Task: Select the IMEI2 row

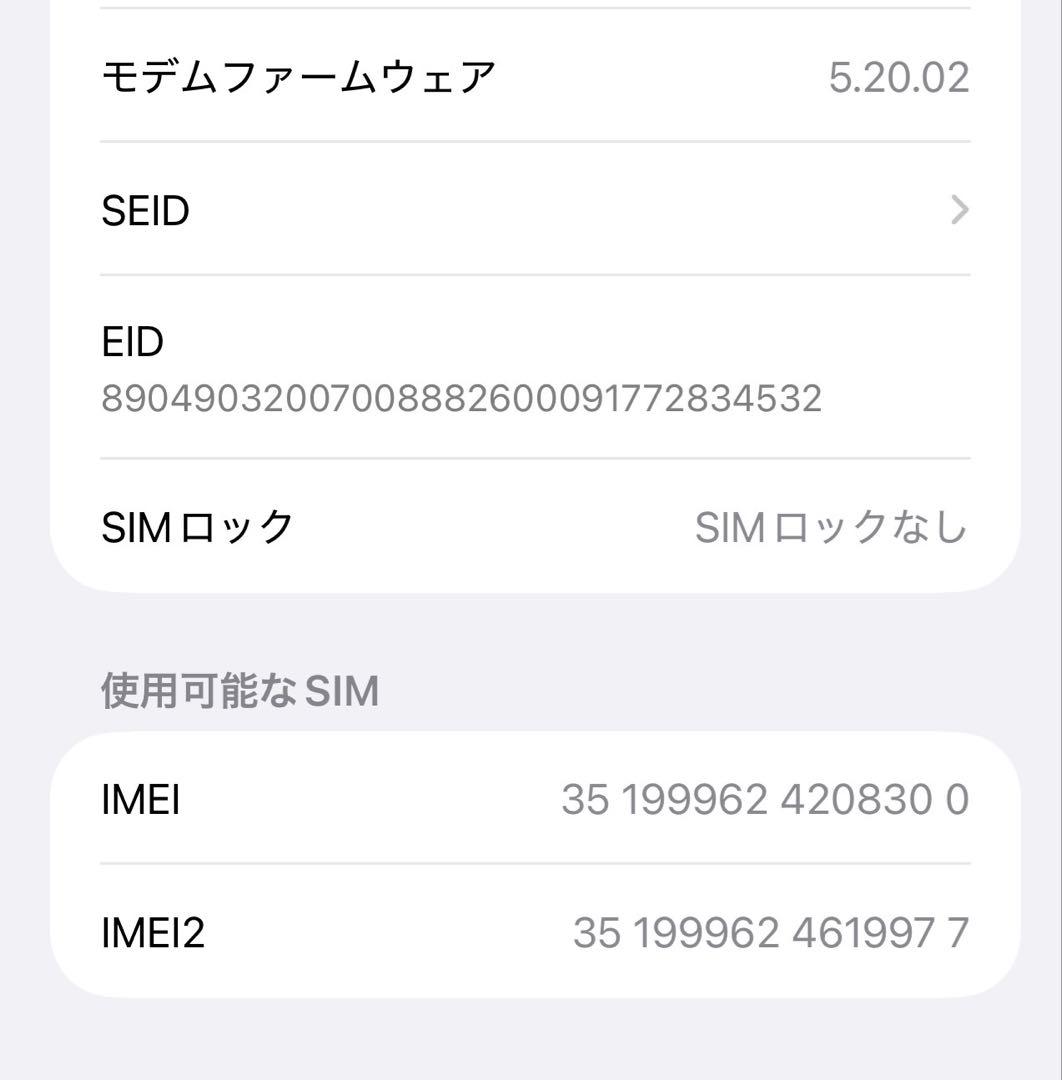Action: point(500,932)
